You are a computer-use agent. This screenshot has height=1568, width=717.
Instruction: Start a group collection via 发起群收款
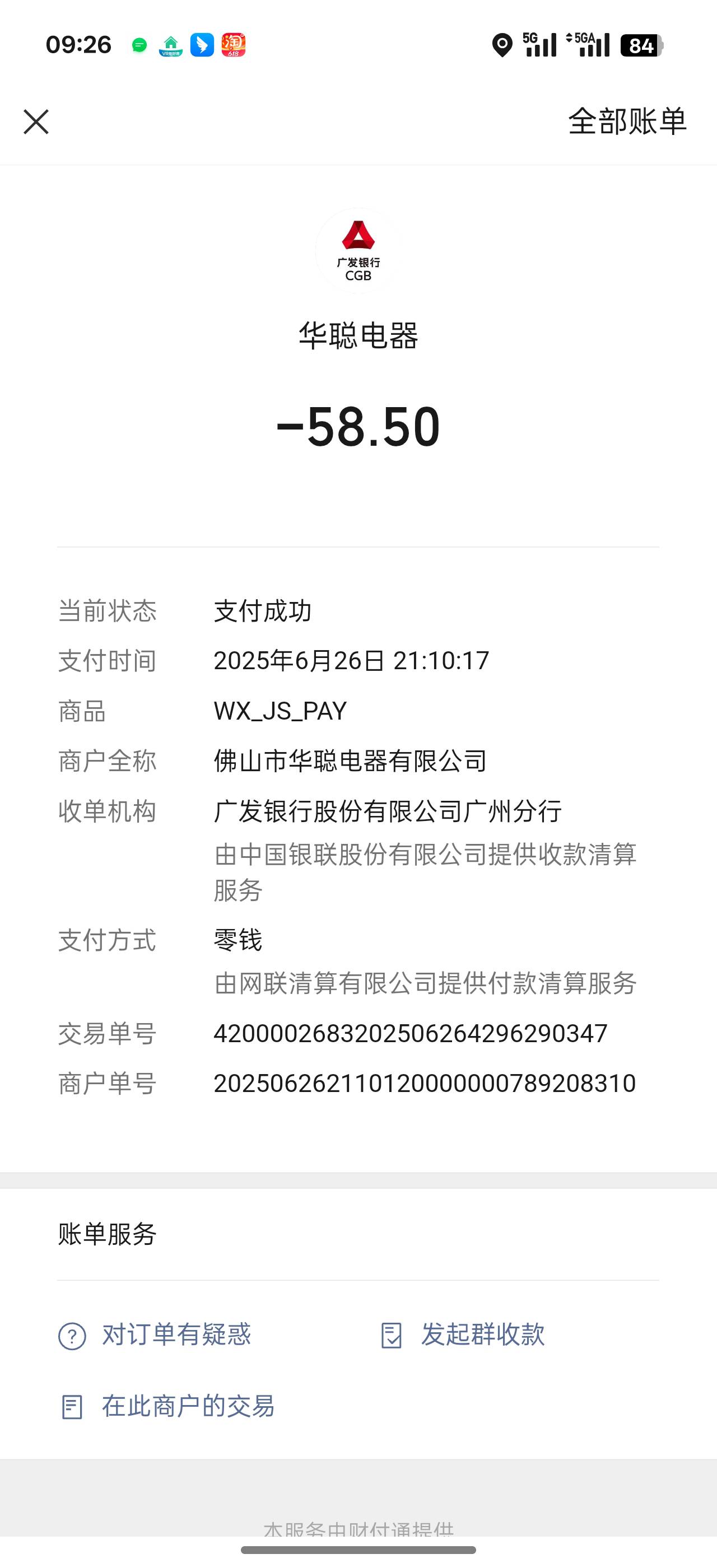463,1335
